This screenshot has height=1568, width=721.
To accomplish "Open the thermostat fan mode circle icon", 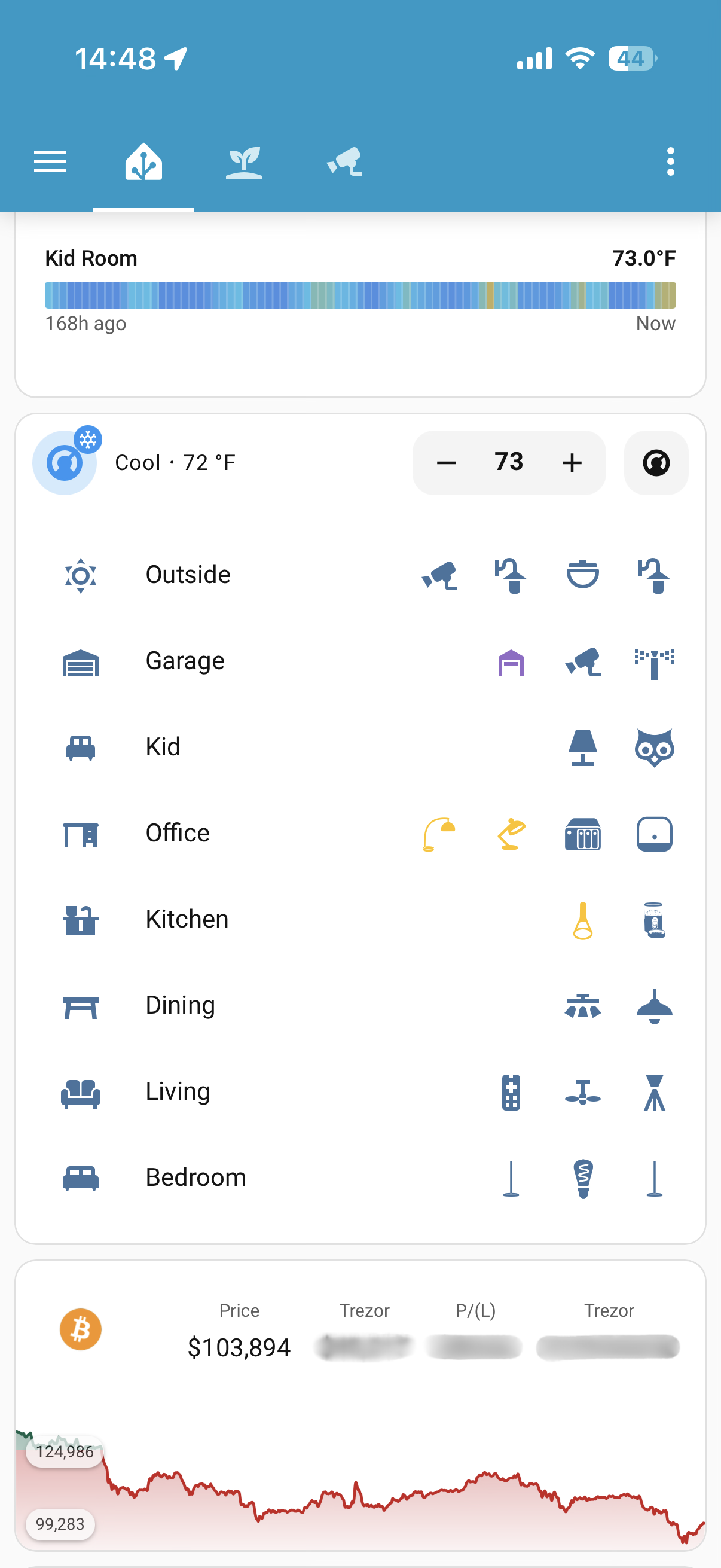I will point(656,463).
